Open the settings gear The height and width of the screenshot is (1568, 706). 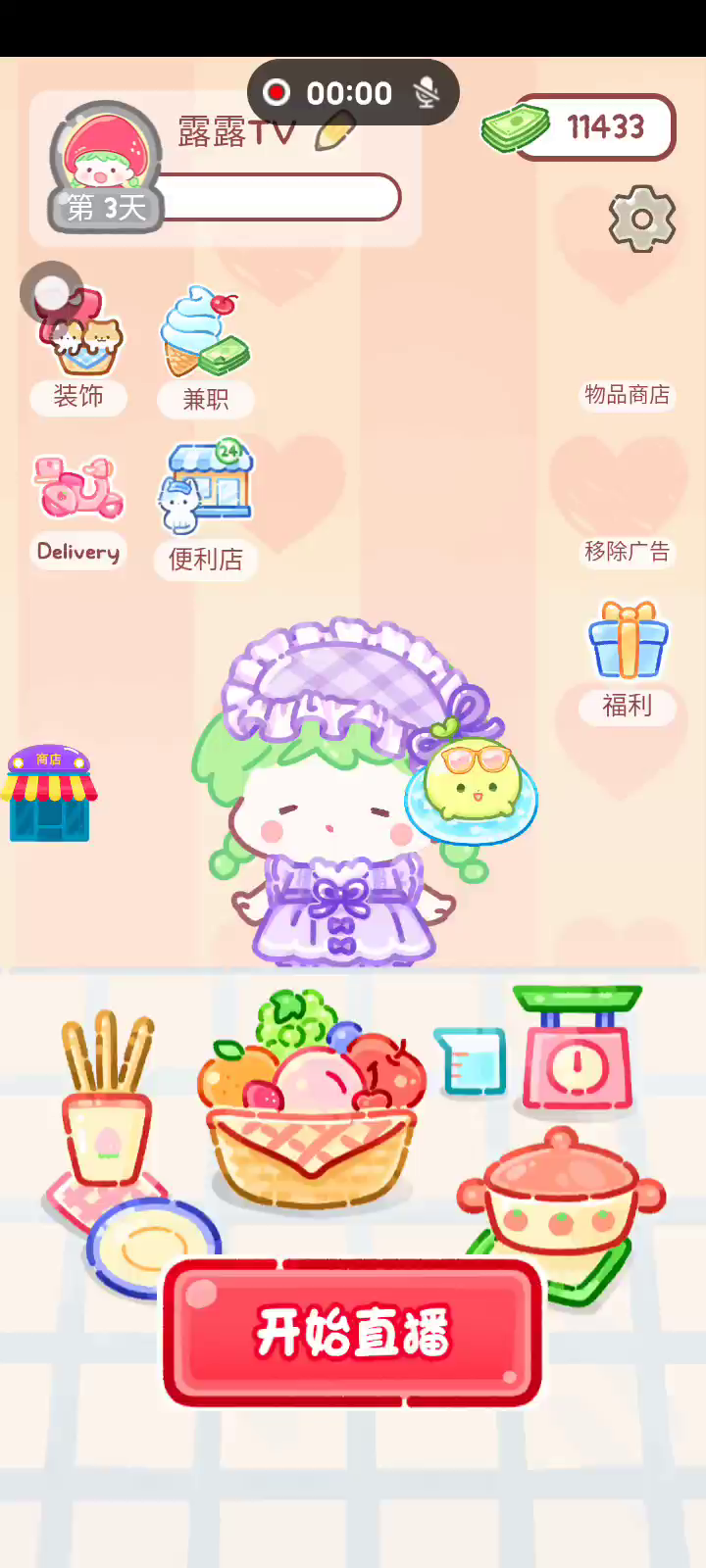642,219
